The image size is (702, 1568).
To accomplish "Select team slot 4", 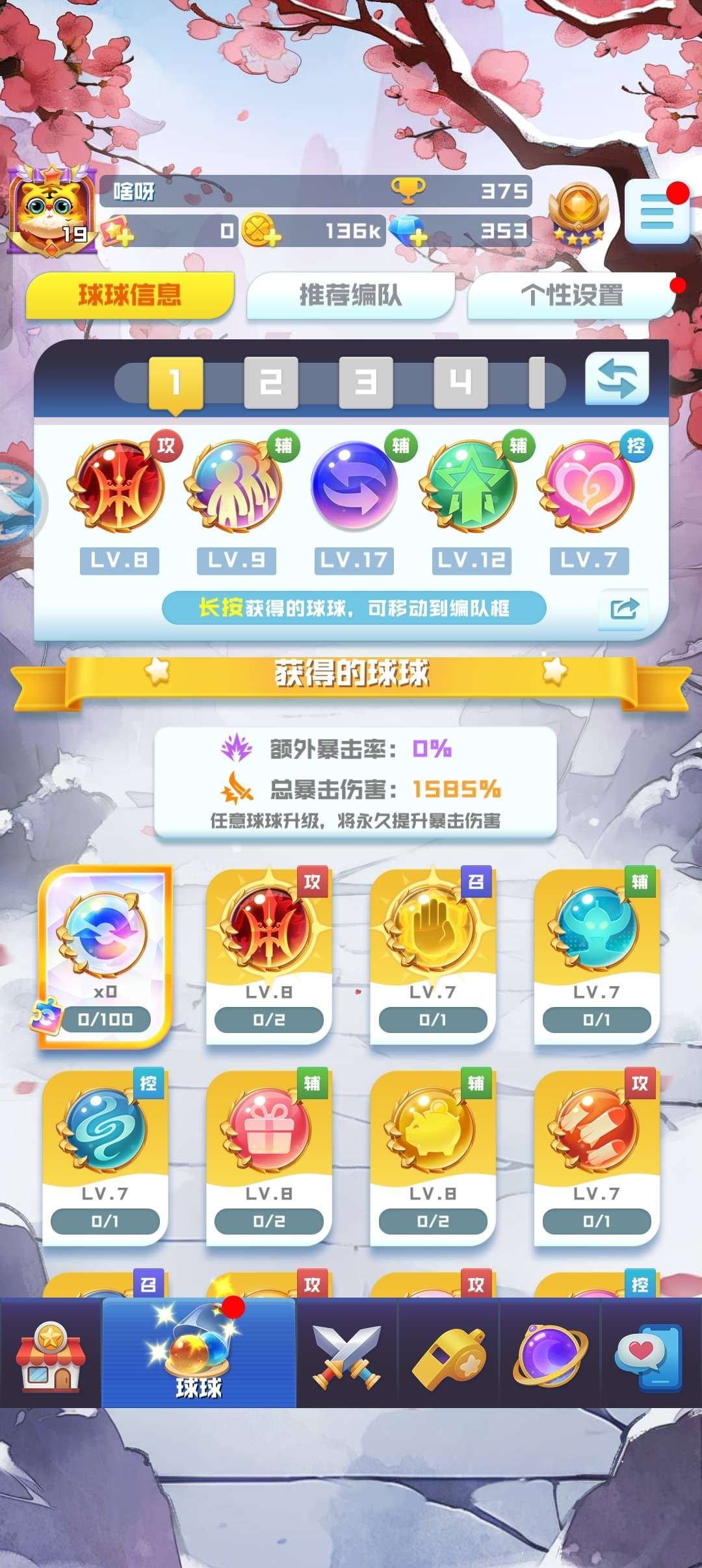I will (x=461, y=382).
